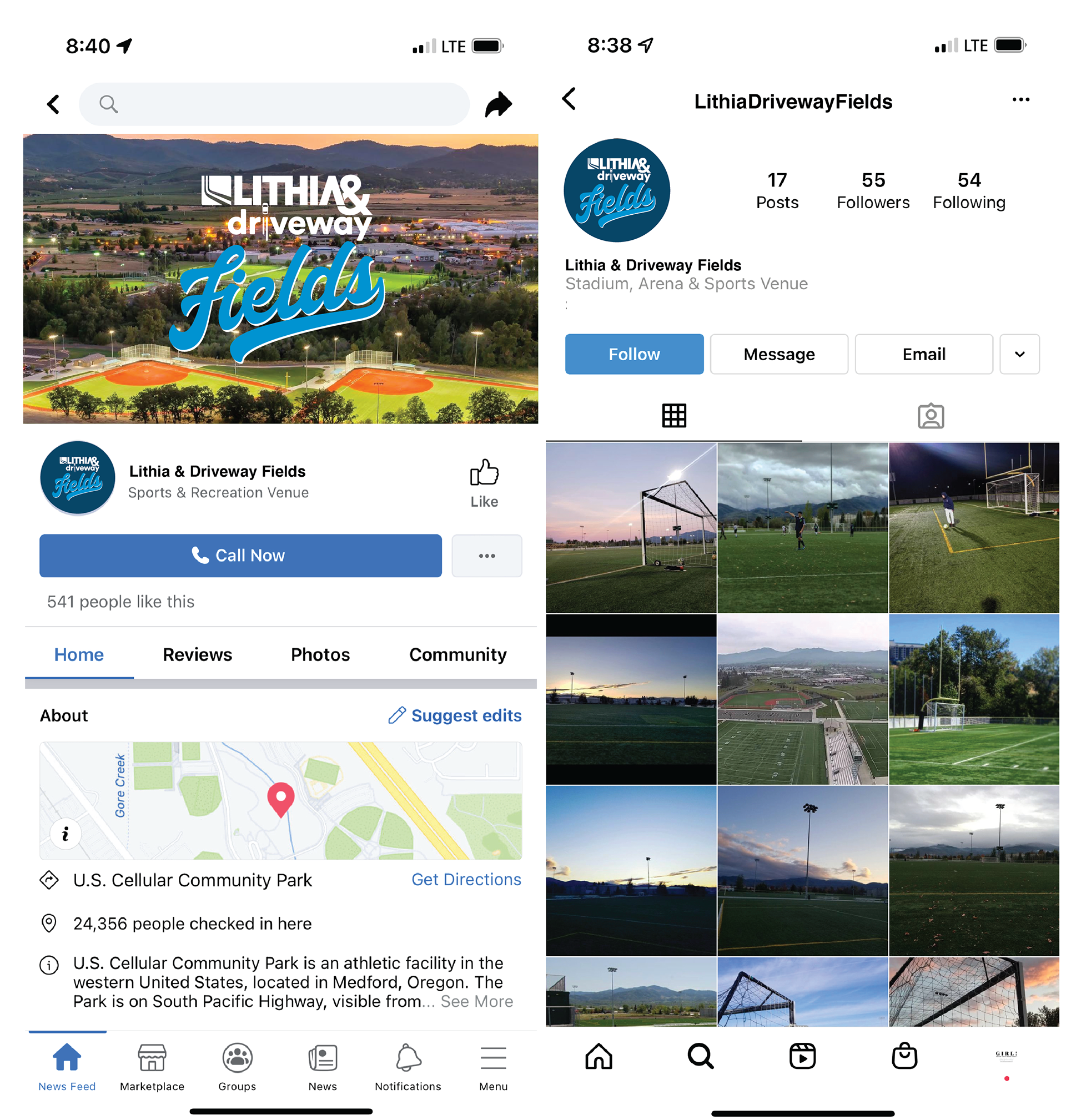Tap the Call Now button

coord(240,556)
